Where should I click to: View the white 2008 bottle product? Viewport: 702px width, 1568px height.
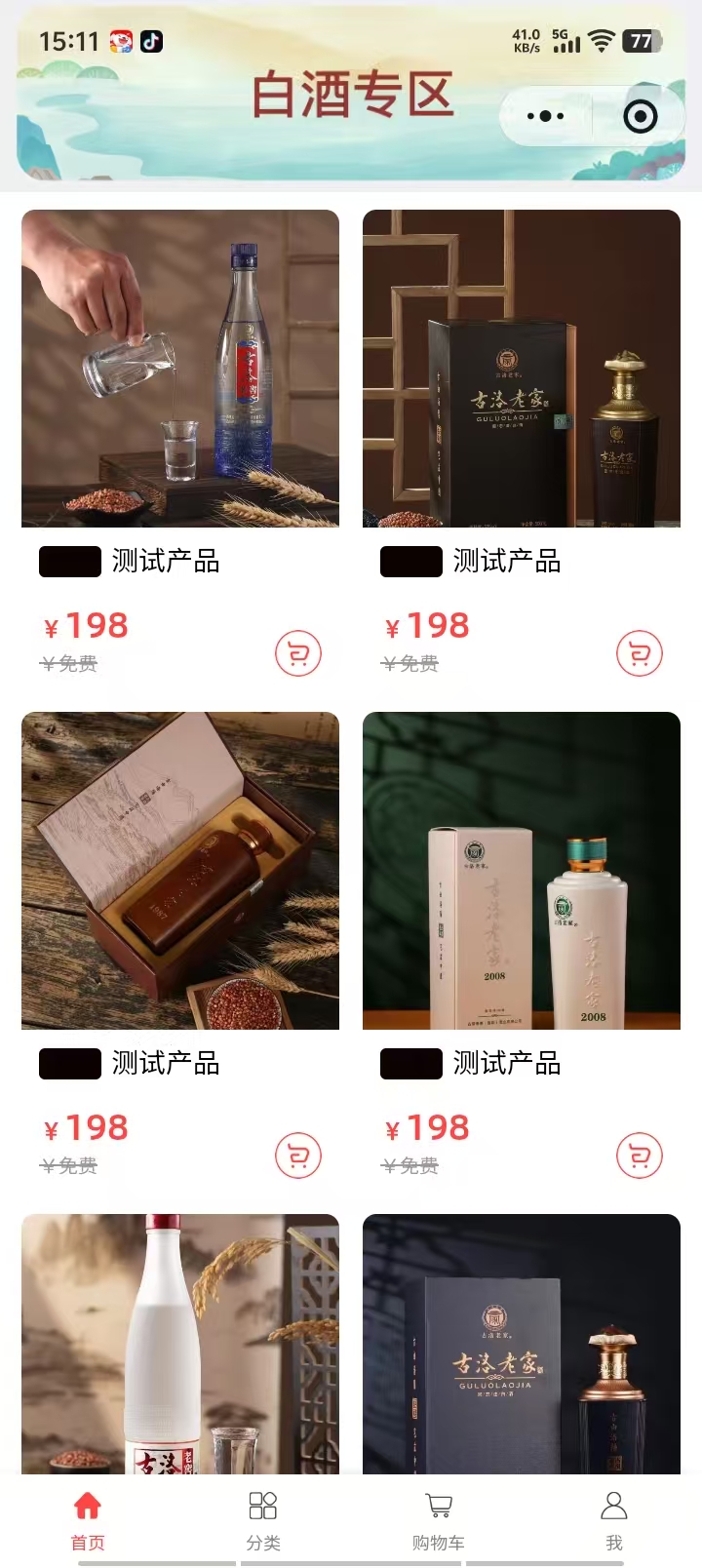pos(522,871)
